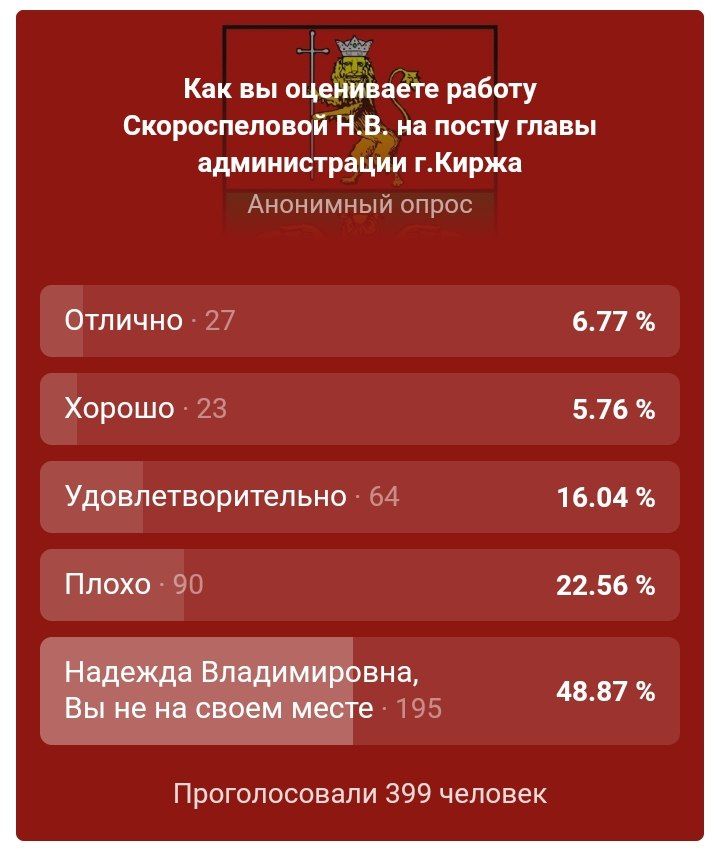Pick the «Плохо» answer in the poll

(x=359, y=585)
